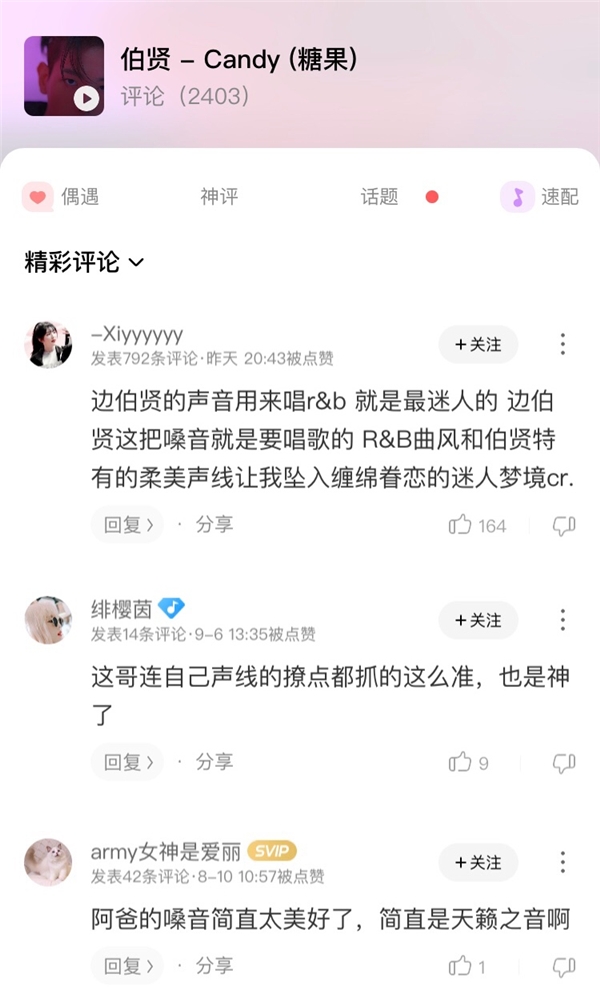Open overflow menu on –Xiyyyyyy's comment
This screenshot has height=1005, width=600.
pos(563,344)
